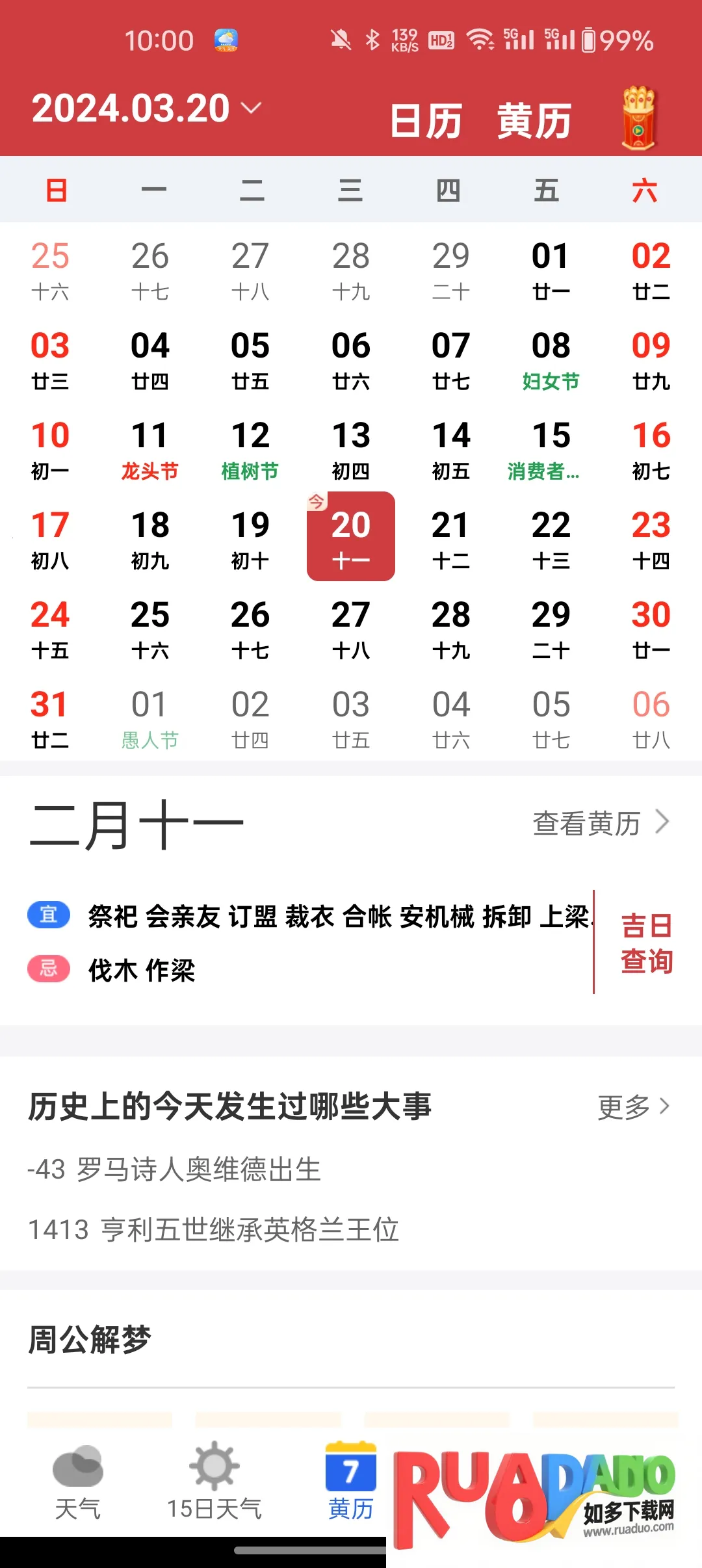This screenshot has width=702, height=1568.
Task: Switch to the 日历 tab
Action: coord(426,121)
